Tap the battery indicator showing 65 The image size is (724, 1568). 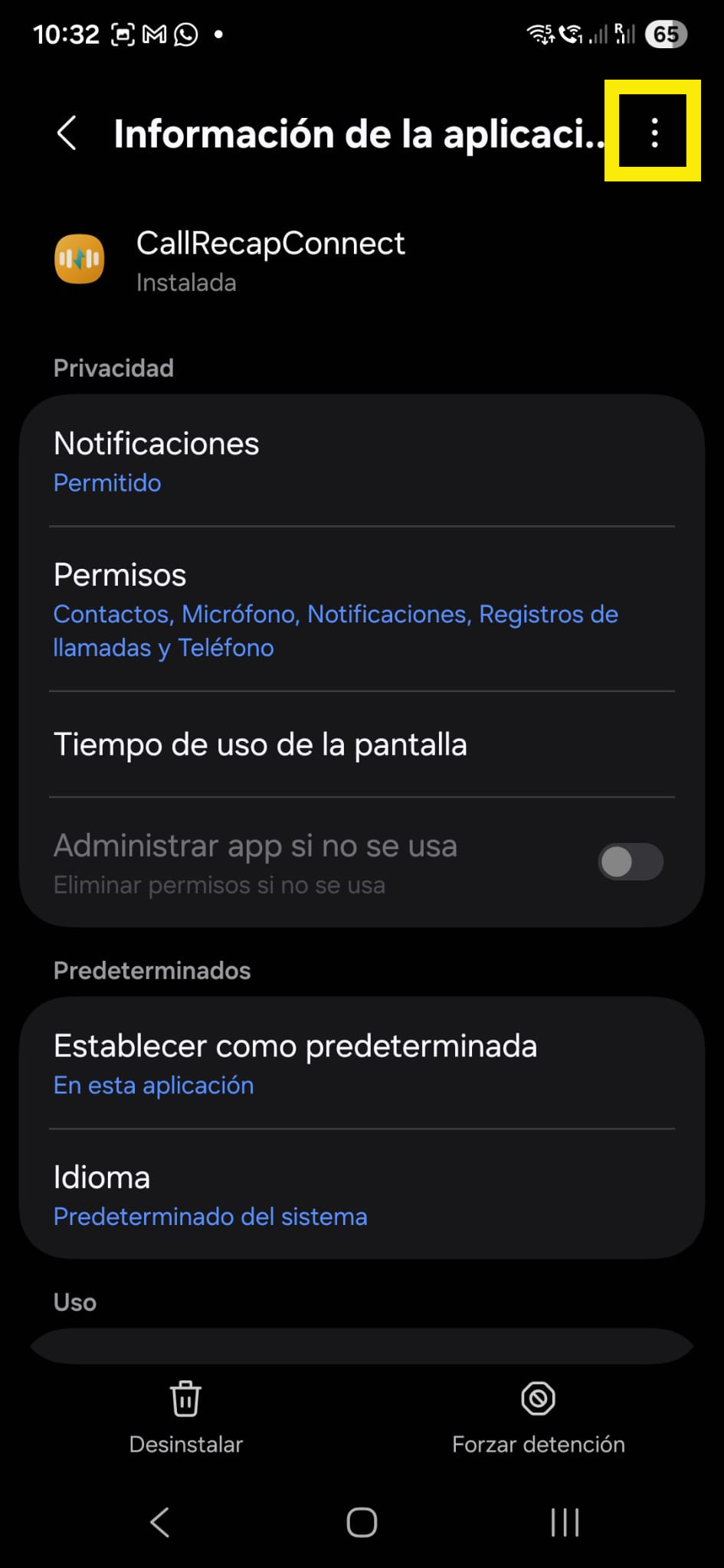[x=665, y=34]
